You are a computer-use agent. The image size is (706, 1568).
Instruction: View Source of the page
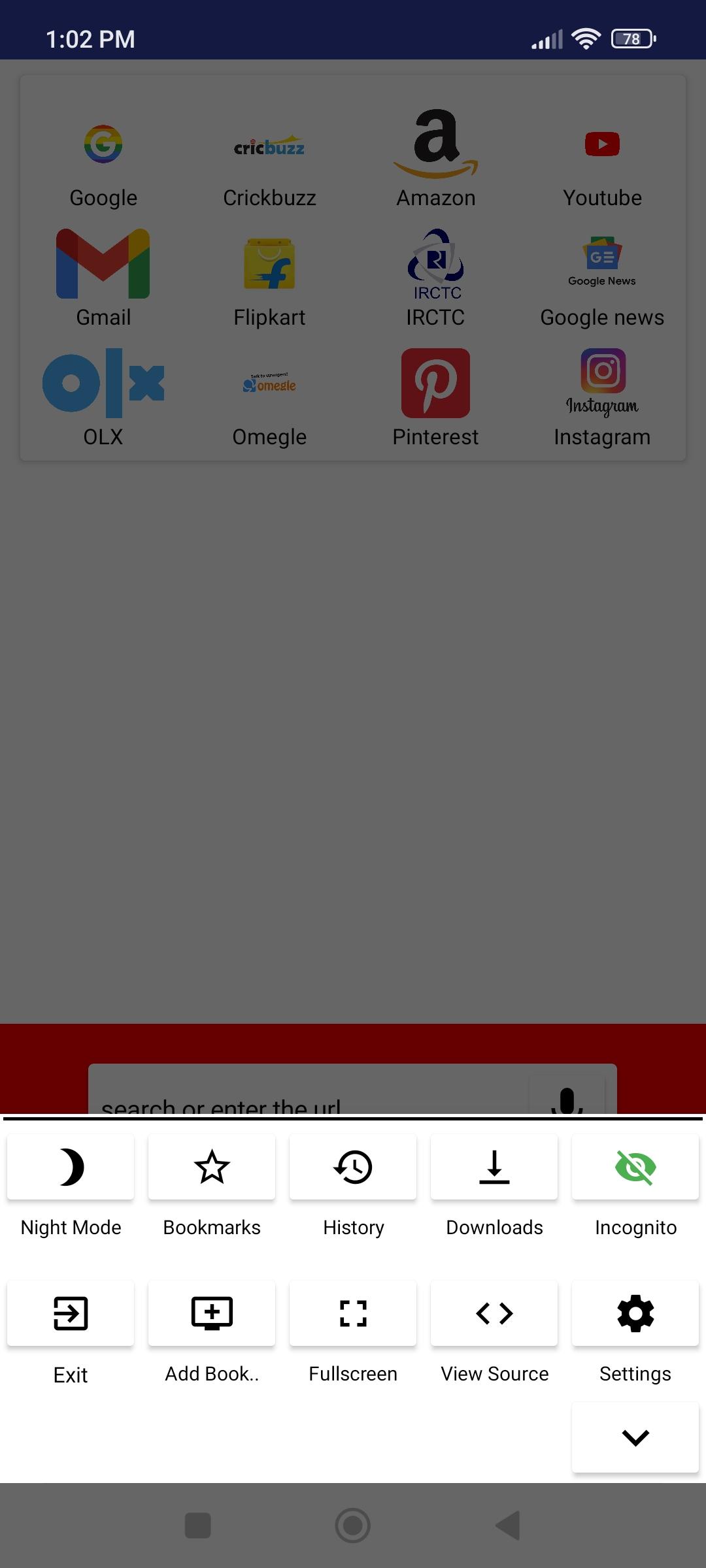click(494, 1313)
